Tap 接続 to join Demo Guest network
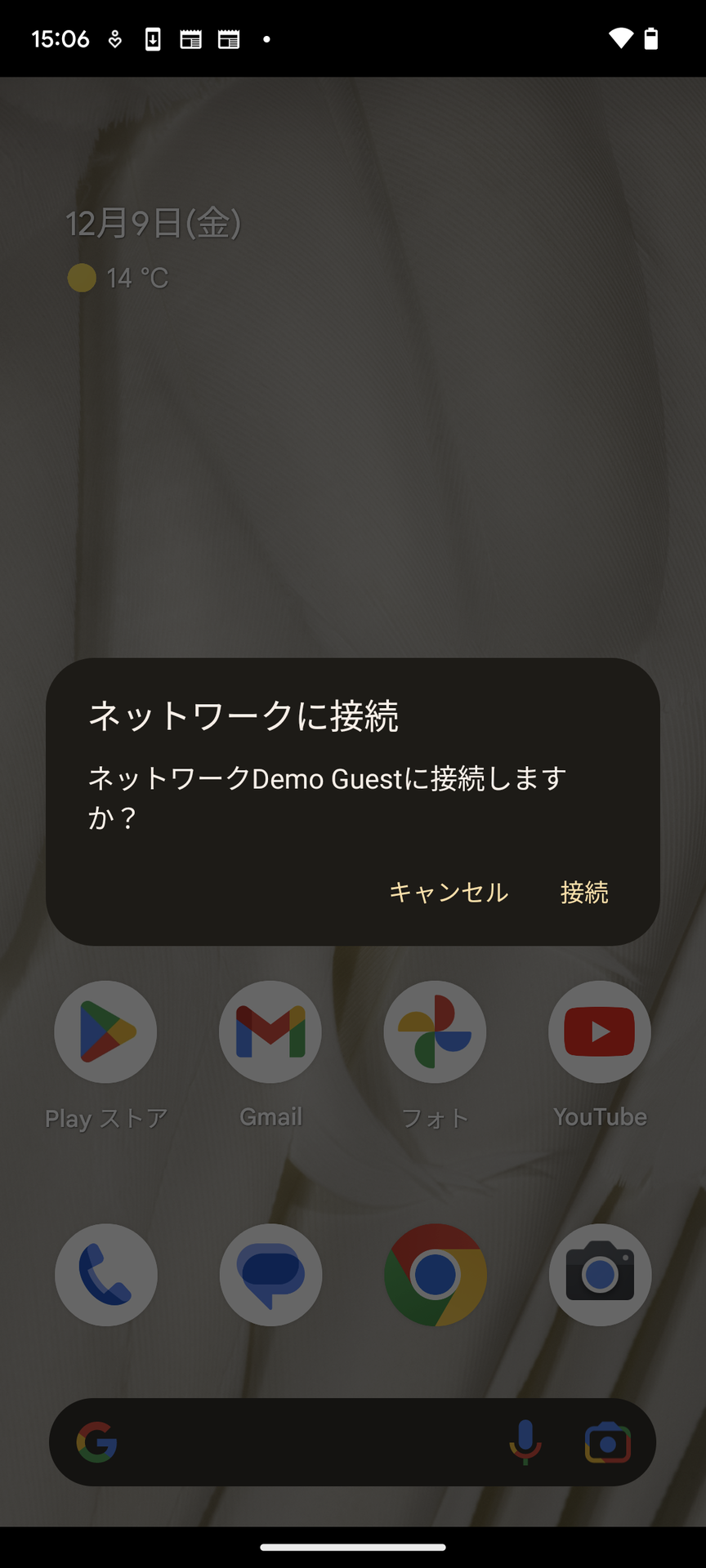This screenshot has height=1568, width=706. tap(584, 892)
